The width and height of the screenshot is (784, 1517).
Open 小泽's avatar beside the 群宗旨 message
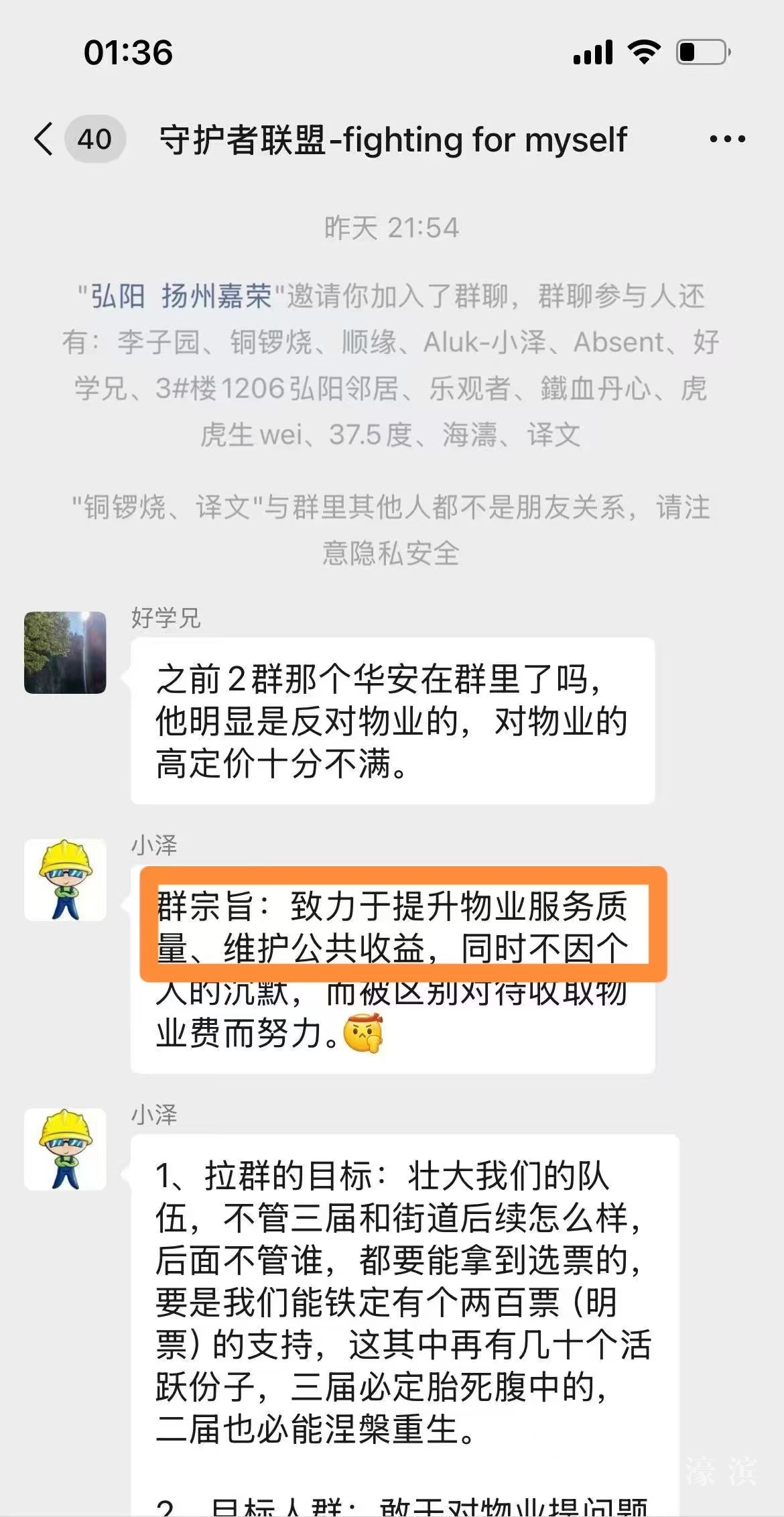point(65,879)
